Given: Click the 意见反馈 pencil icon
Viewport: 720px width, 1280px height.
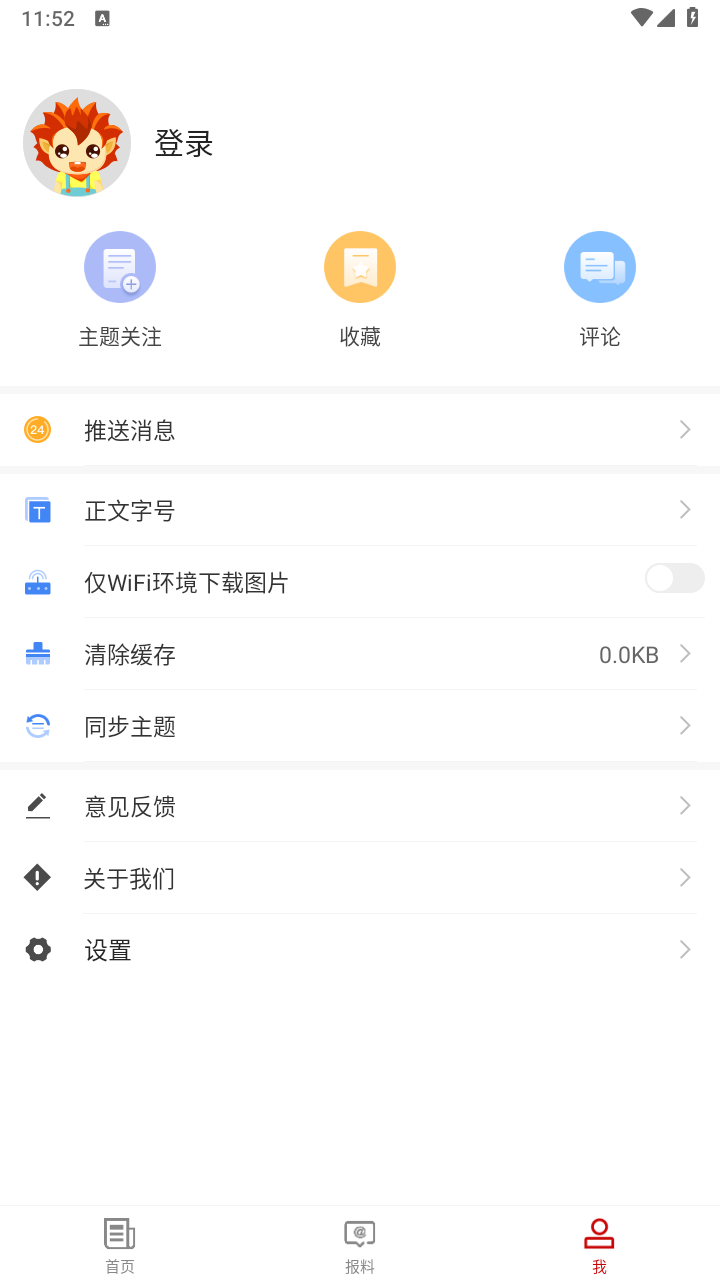Looking at the screenshot, I should (37, 804).
